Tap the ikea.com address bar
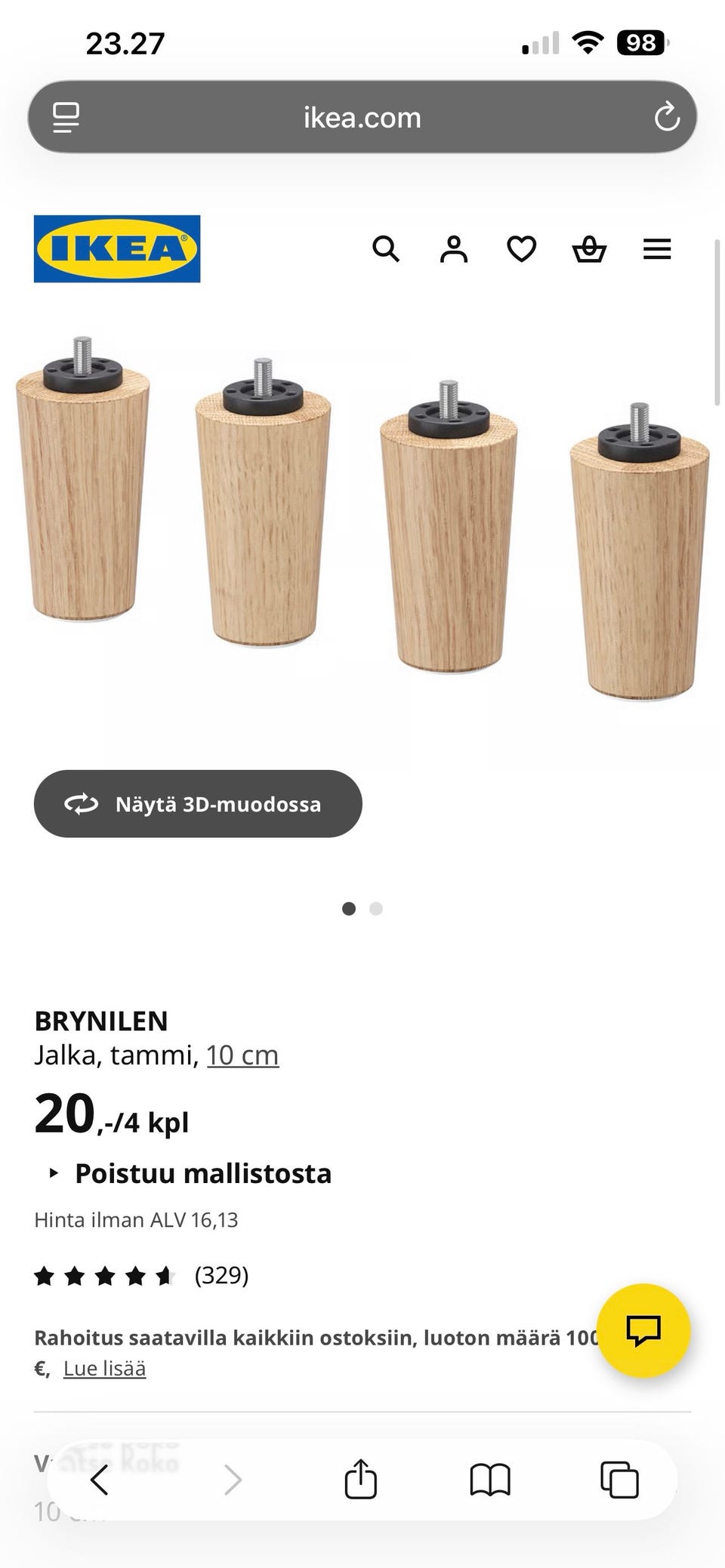 click(x=362, y=117)
